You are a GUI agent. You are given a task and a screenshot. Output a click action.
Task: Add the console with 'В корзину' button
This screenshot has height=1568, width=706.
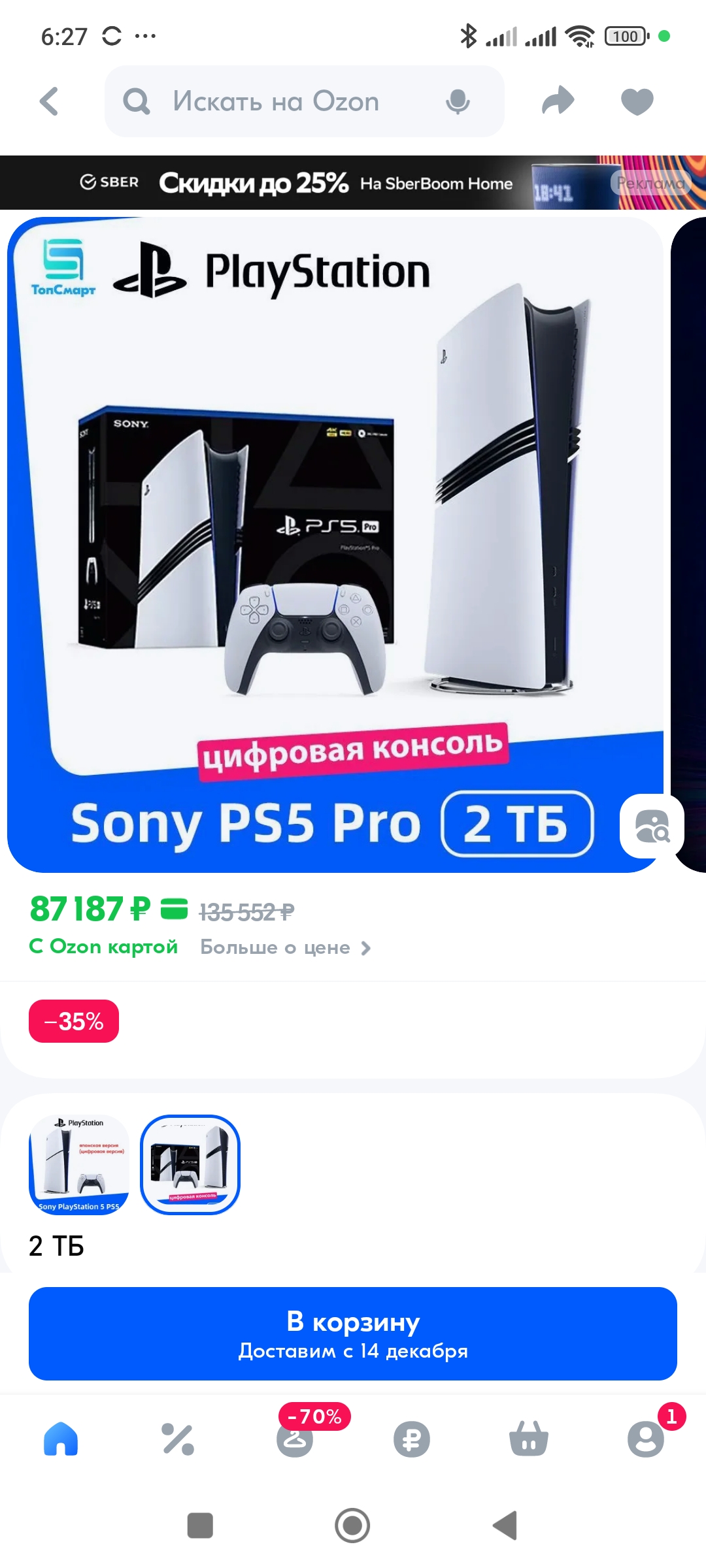click(353, 1333)
